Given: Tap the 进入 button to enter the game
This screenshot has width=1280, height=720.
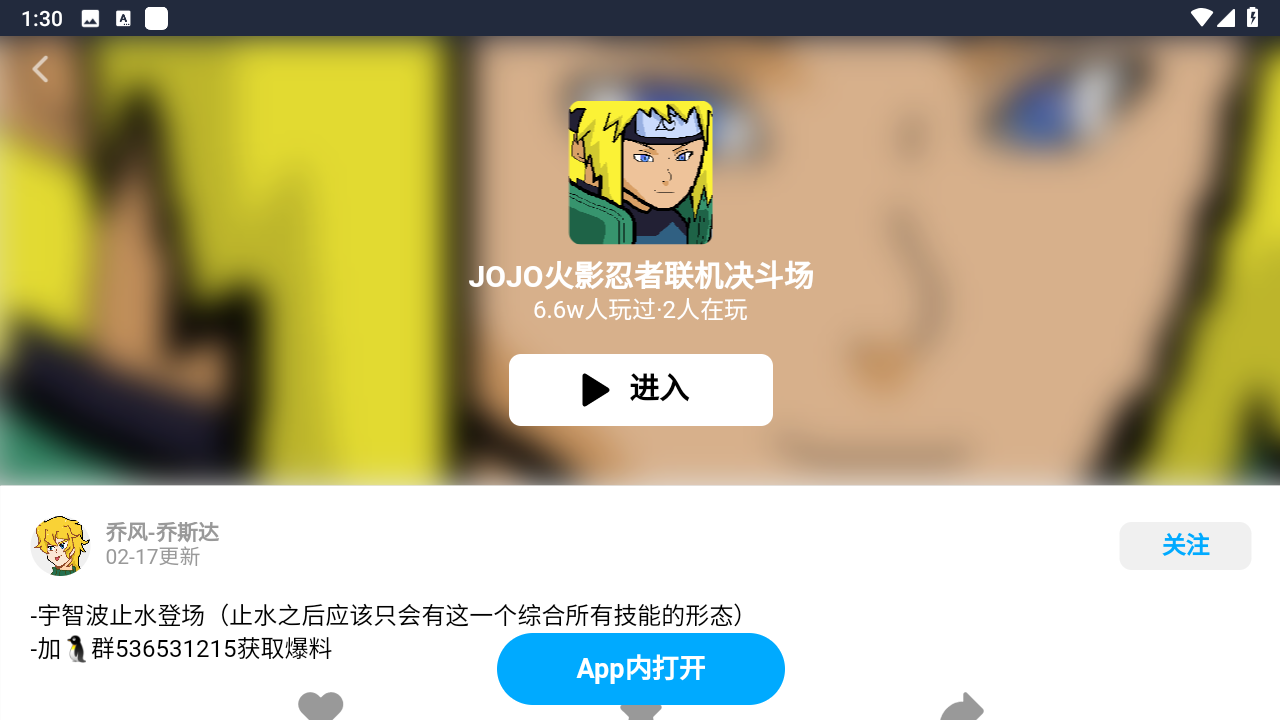Looking at the screenshot, I should pos(640,390).
